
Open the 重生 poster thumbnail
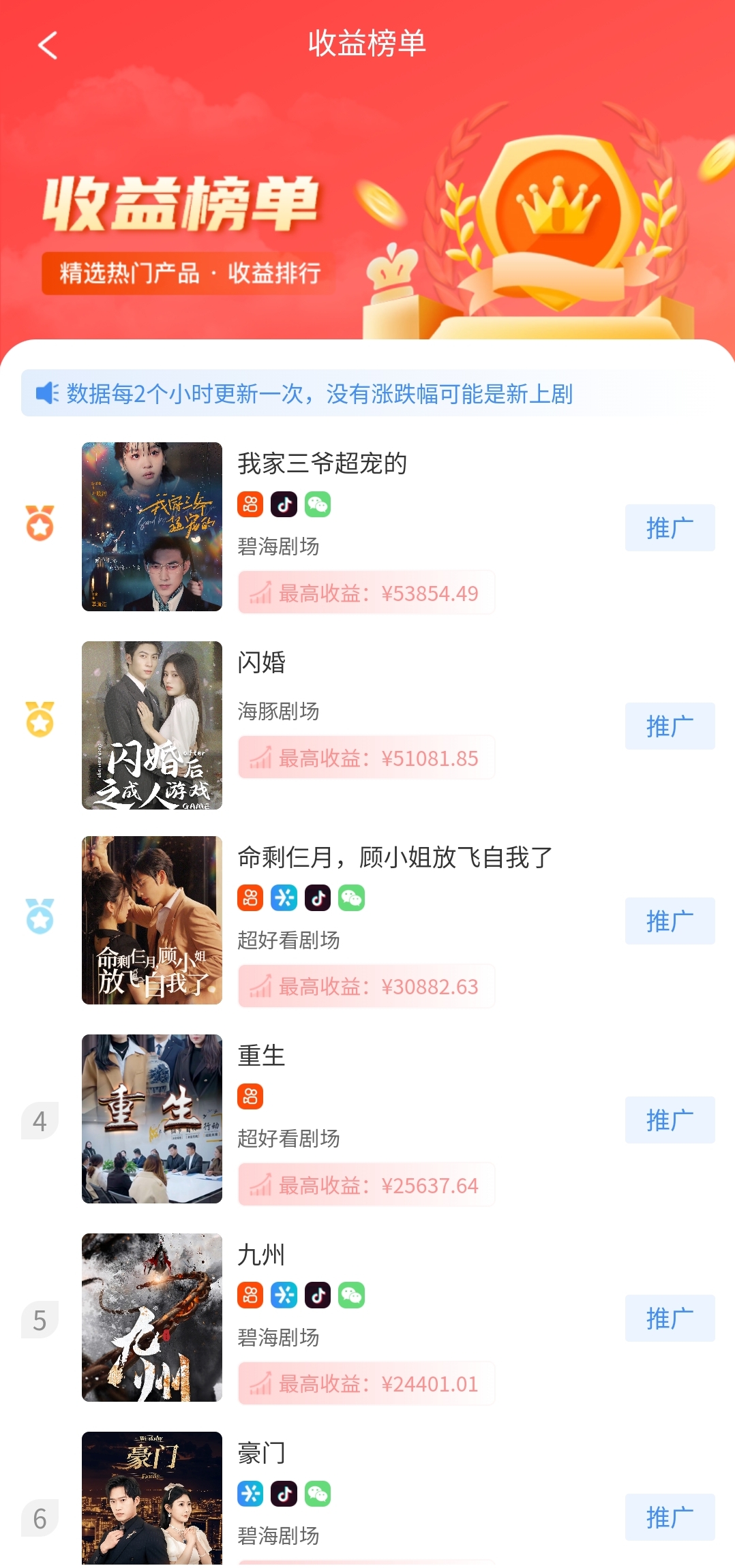pos(151,1121)
